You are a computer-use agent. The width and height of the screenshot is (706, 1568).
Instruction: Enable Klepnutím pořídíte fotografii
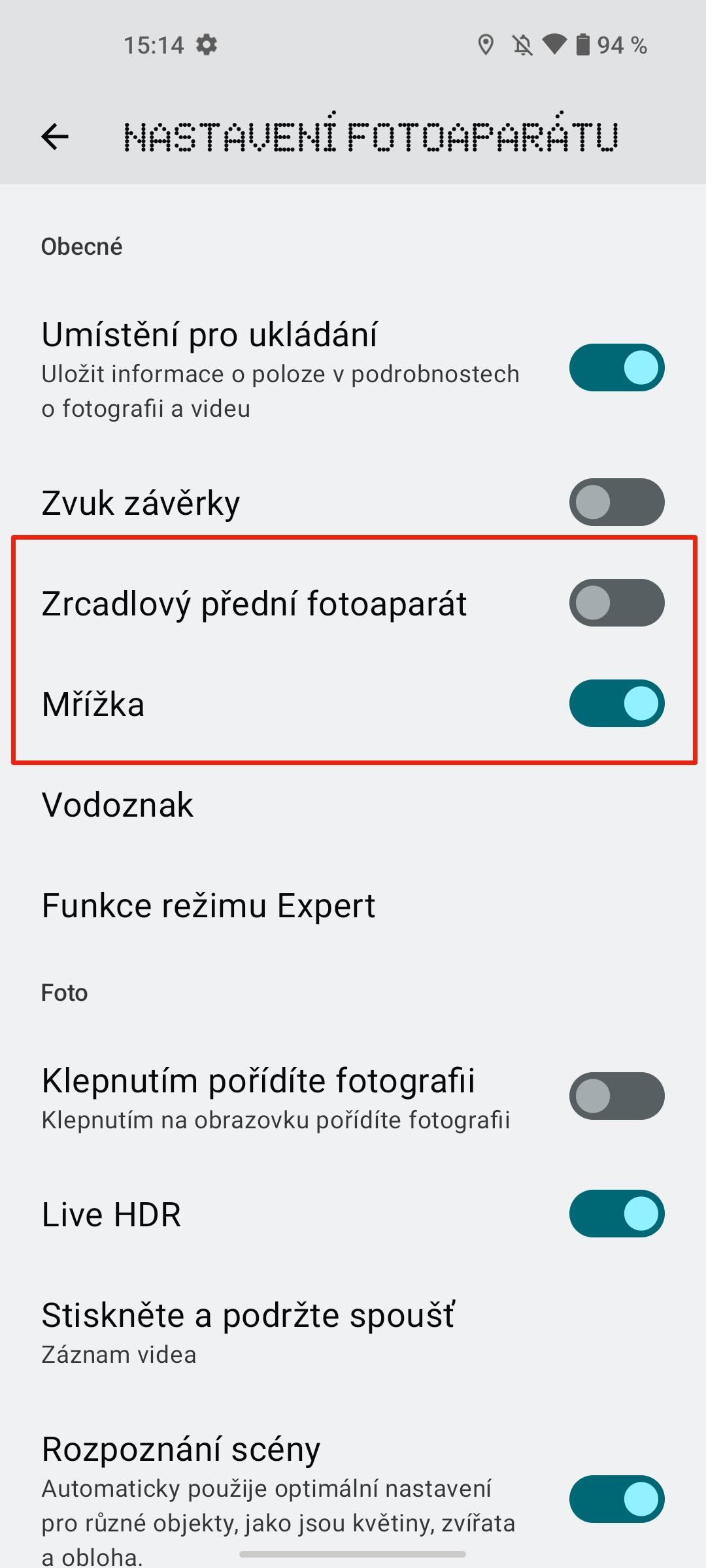click(616, 1096)
